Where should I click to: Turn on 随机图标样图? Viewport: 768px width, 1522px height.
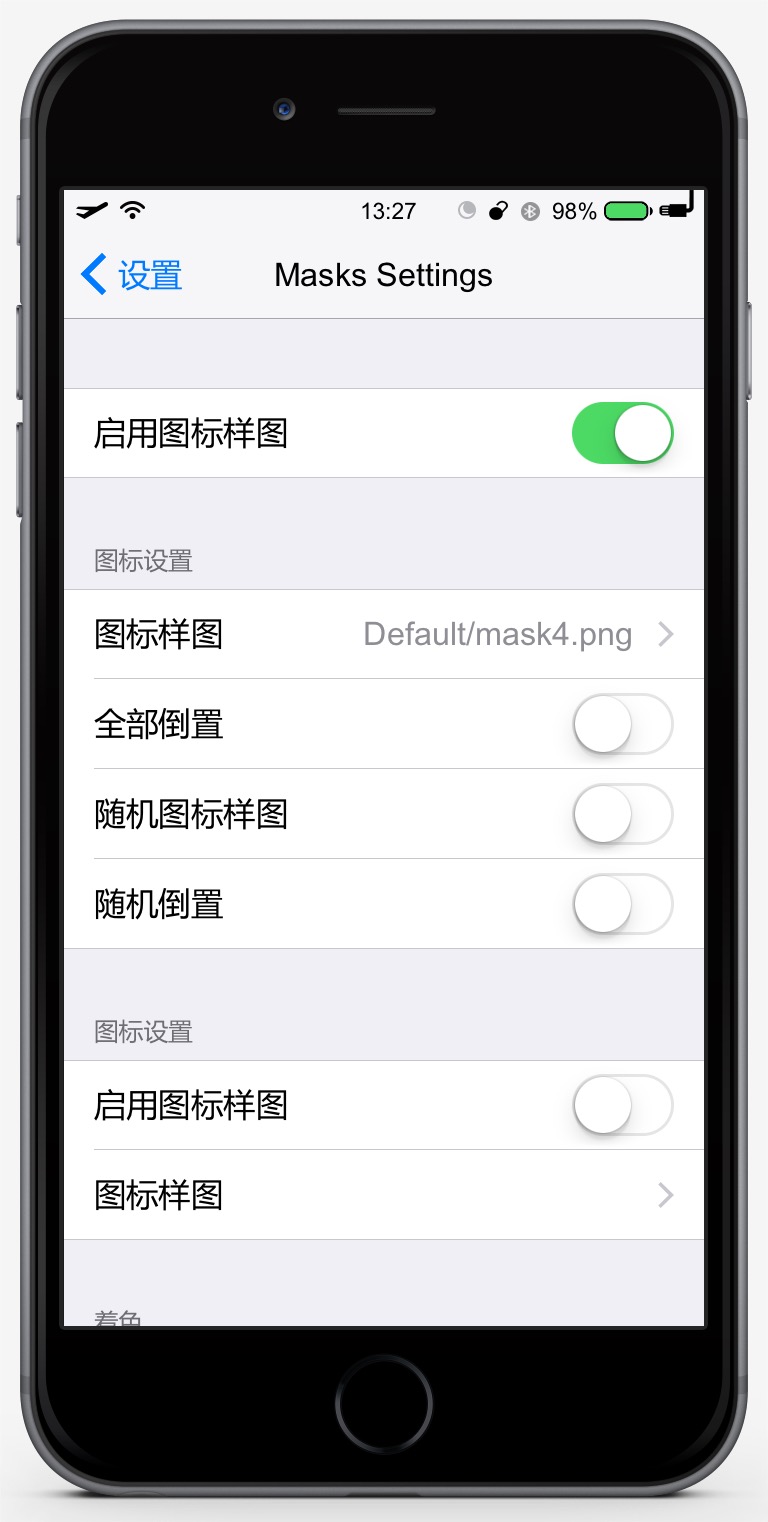click(622, 814)
